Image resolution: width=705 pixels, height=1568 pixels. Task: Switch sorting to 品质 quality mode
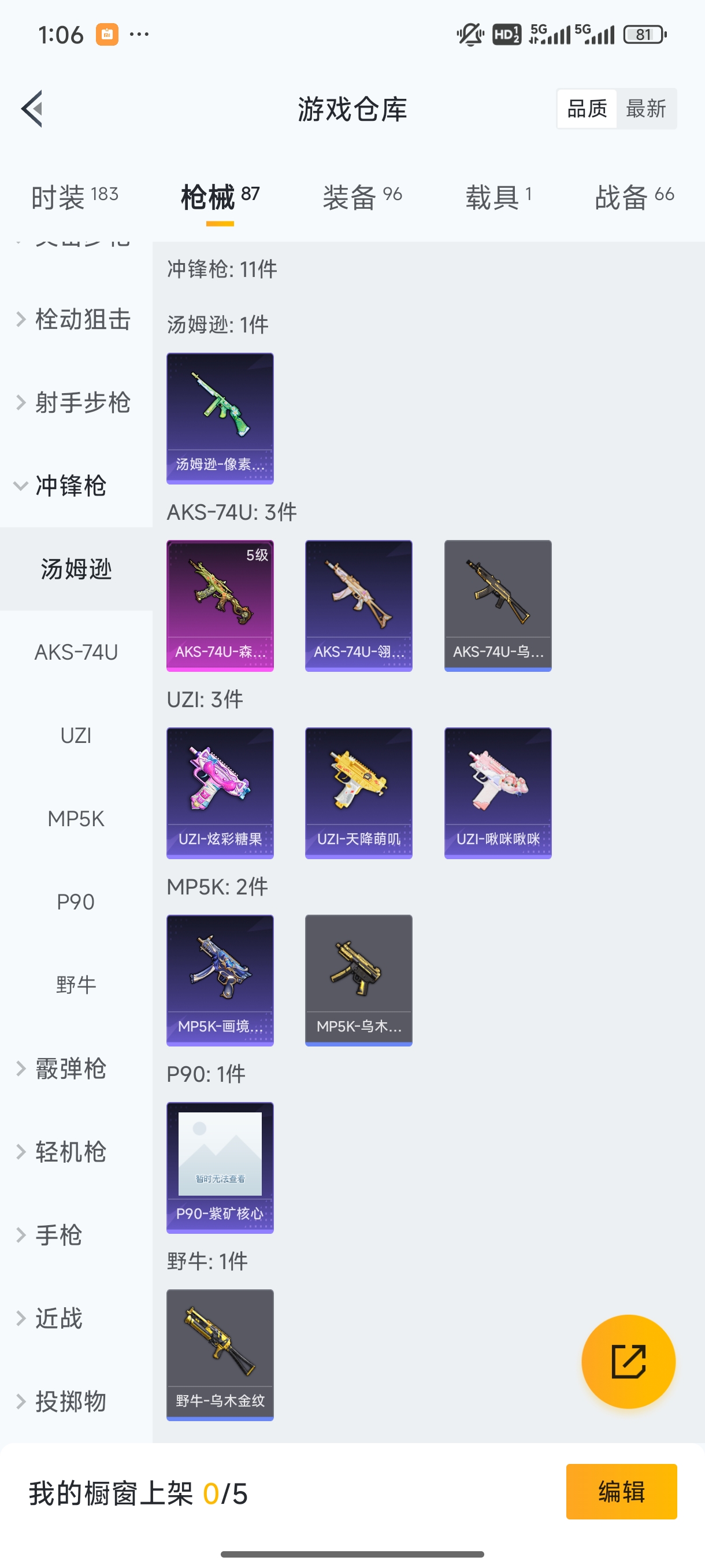(586, 108)
